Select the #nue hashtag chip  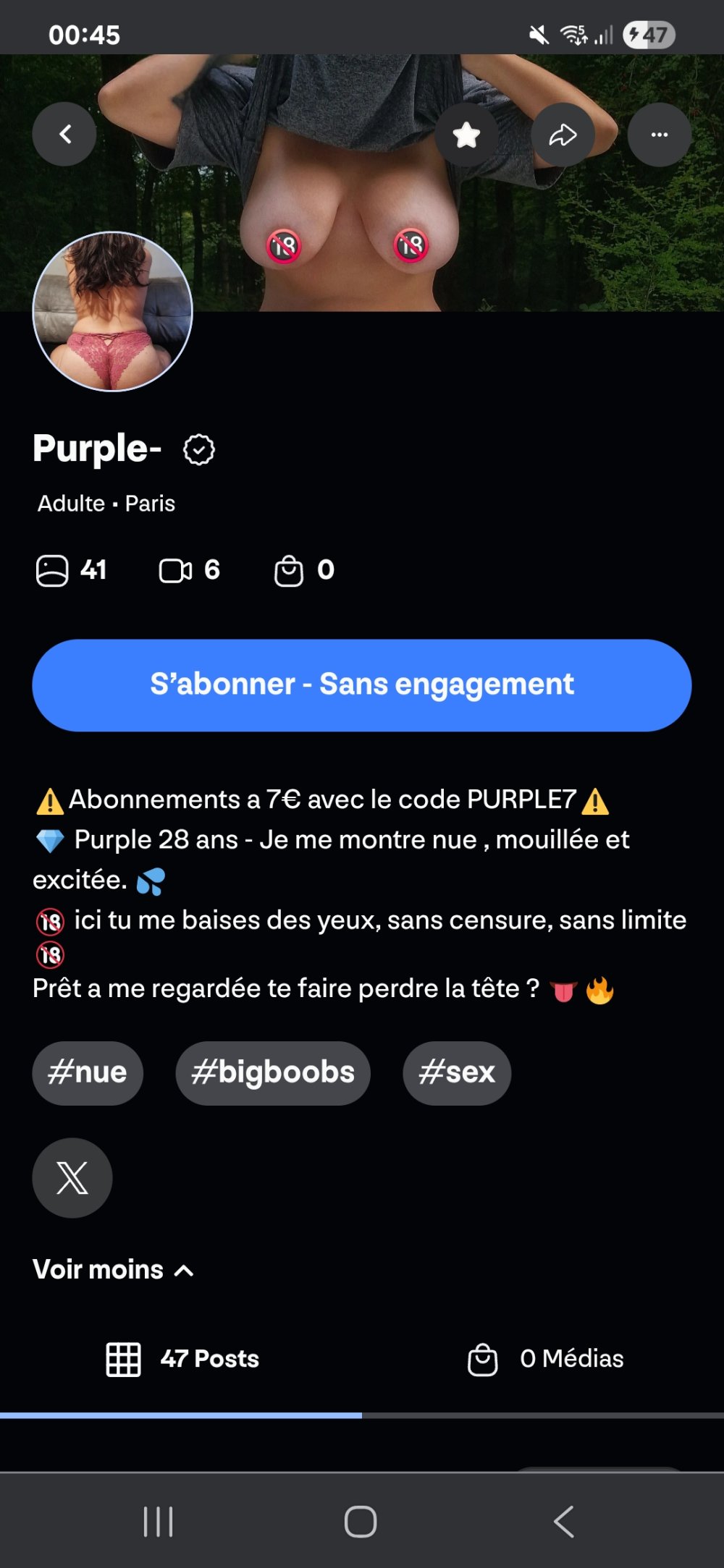point(88,1072)
